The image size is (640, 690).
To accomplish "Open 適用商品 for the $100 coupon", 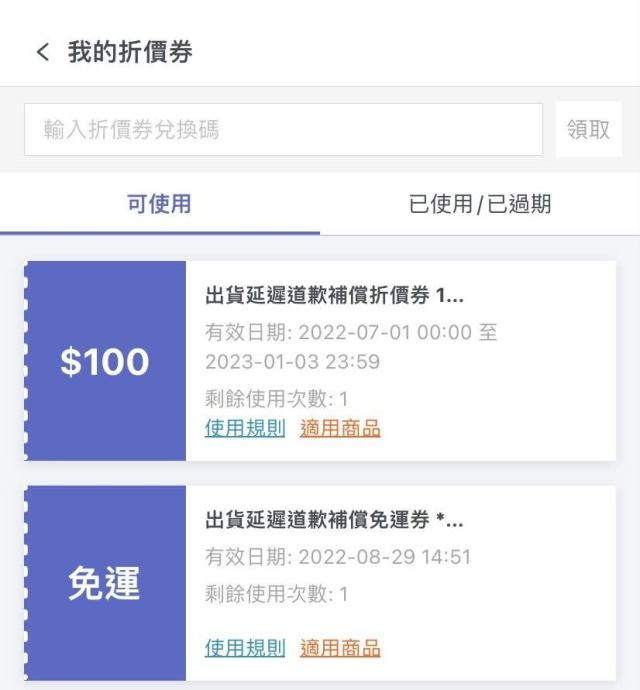I will click(x=340, y=429).
